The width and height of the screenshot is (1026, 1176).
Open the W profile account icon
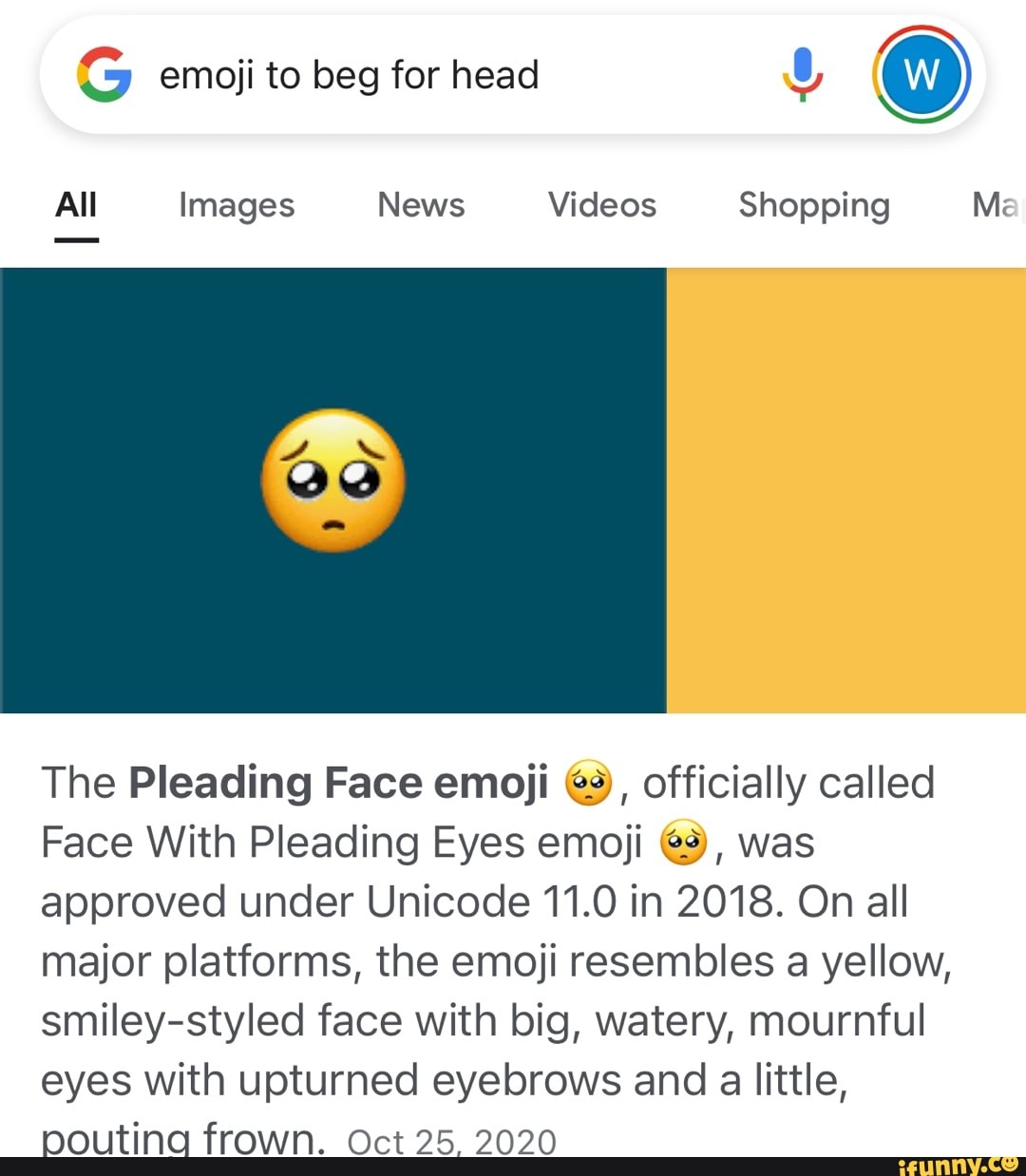[x=921, y=74]
